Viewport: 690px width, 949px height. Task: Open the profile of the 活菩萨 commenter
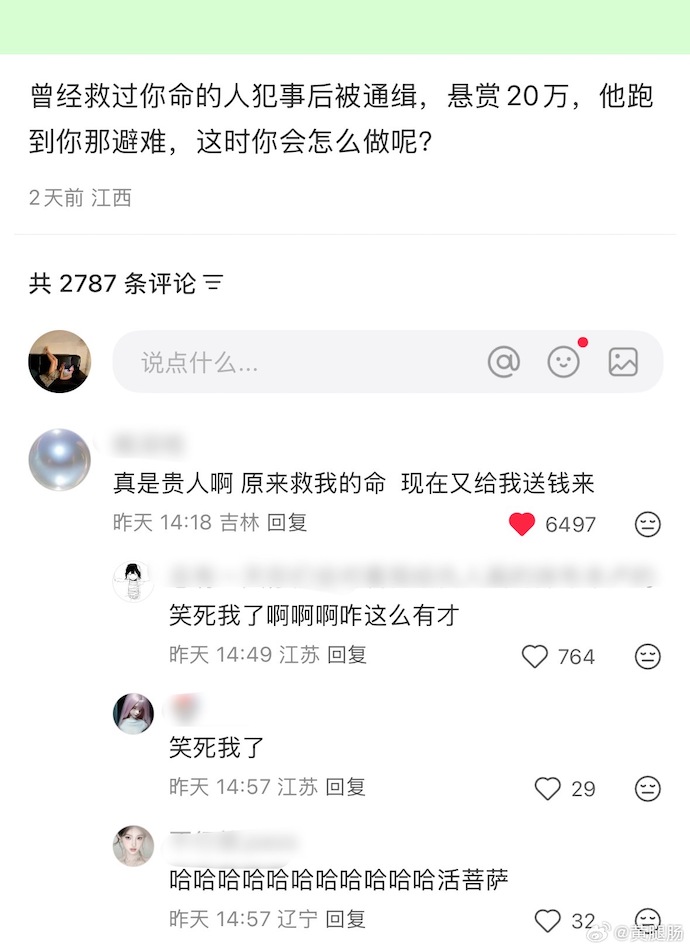(x=133, y=845)
